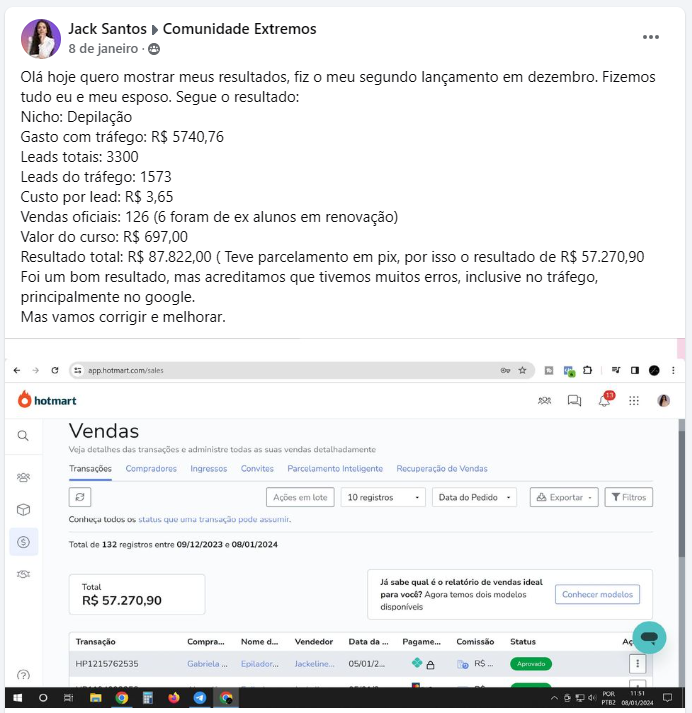Open the Comunidade Extremos group
Viewport: 692px width, 713px height.
pyautogui.click(x=239, y=29)
